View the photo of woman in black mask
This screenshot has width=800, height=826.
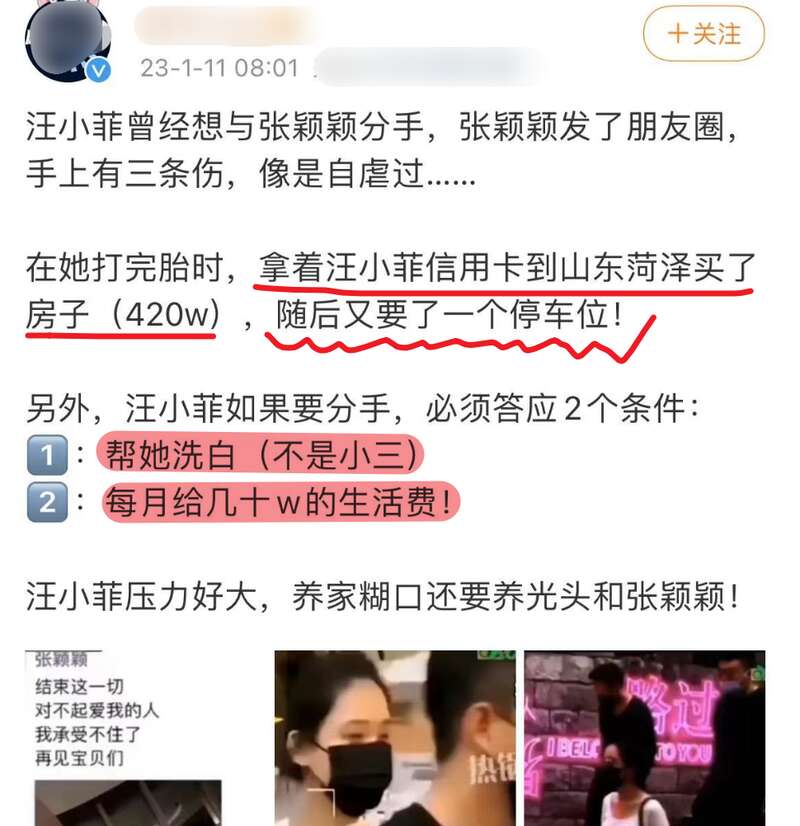tap(393, 737)
